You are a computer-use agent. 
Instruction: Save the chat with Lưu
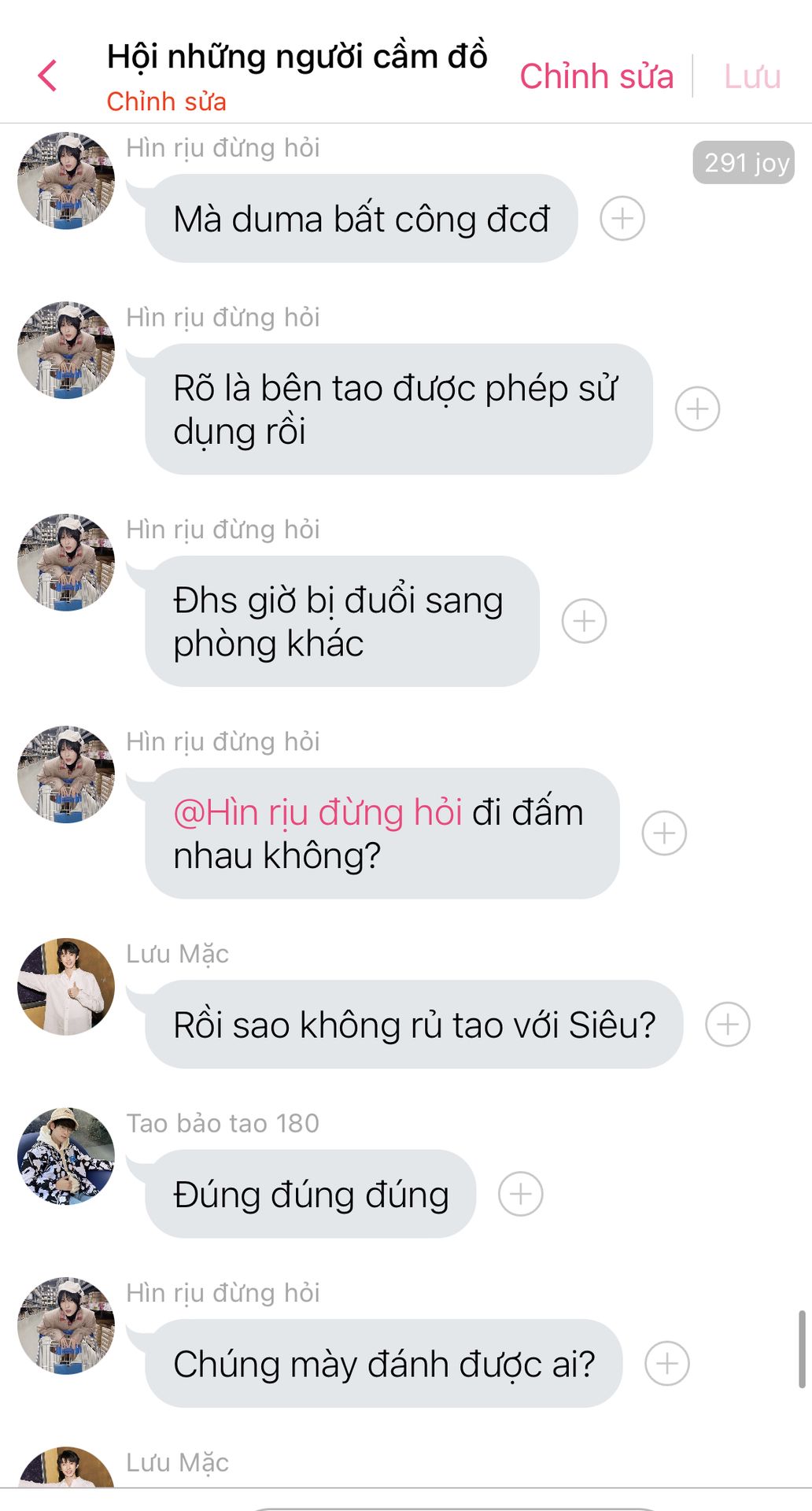(752, 76)
